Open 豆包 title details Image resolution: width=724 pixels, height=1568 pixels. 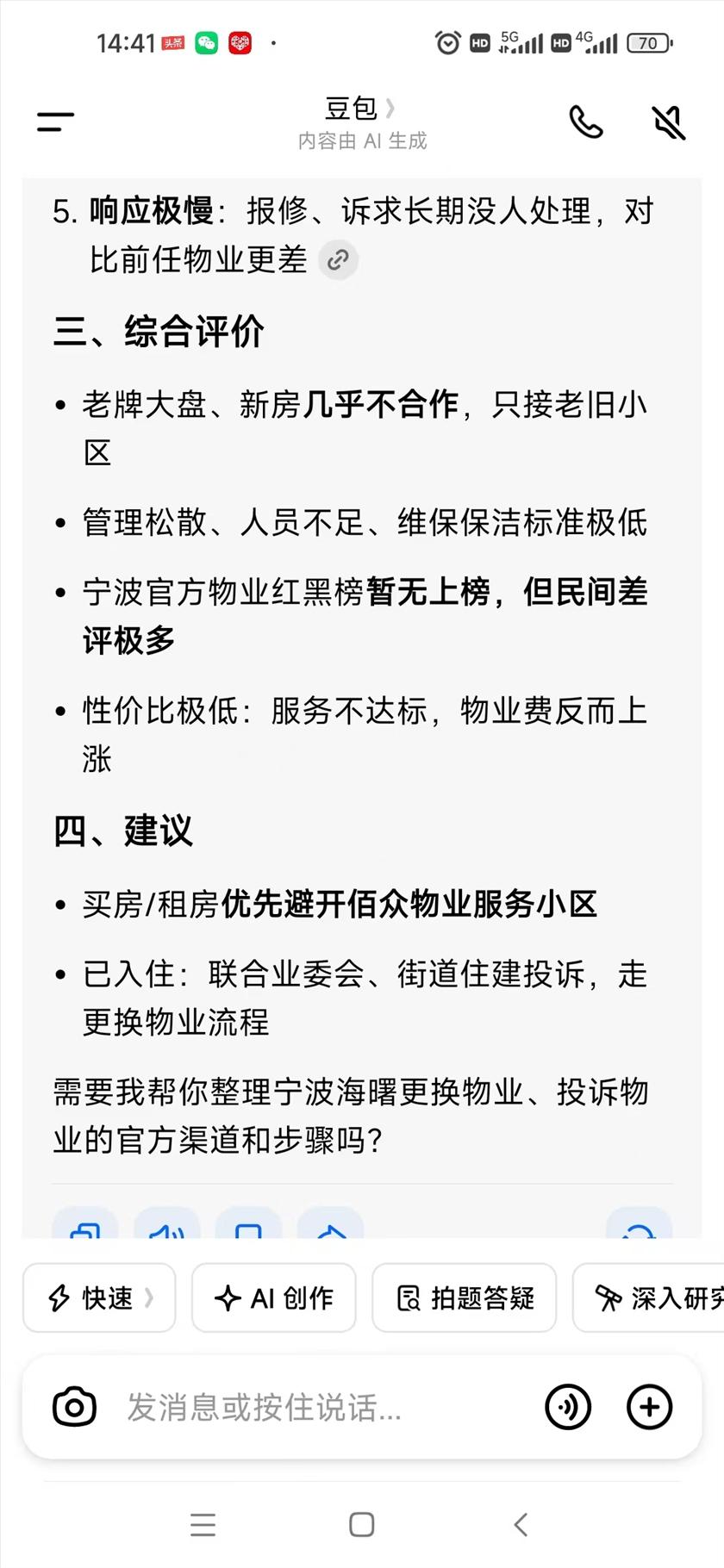click(x=361, y=109)
